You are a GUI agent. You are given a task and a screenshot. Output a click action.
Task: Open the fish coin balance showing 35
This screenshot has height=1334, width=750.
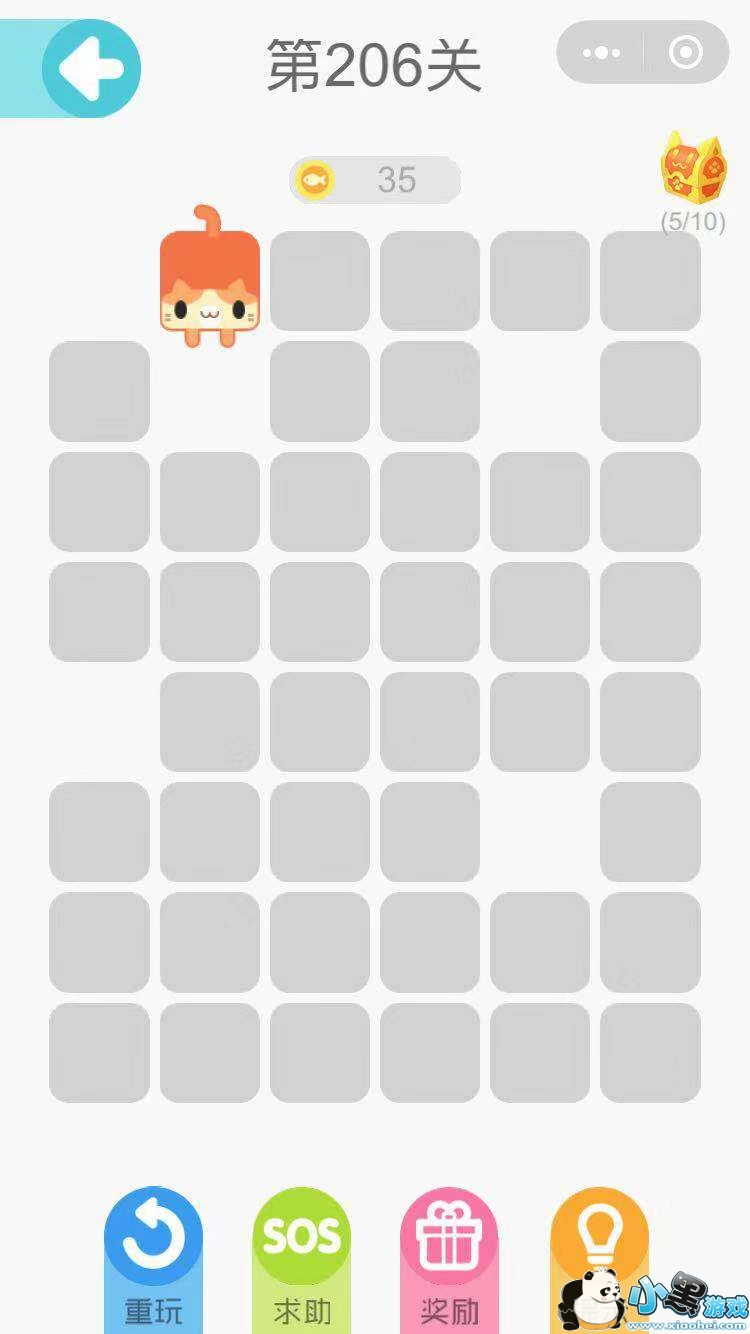375,180
